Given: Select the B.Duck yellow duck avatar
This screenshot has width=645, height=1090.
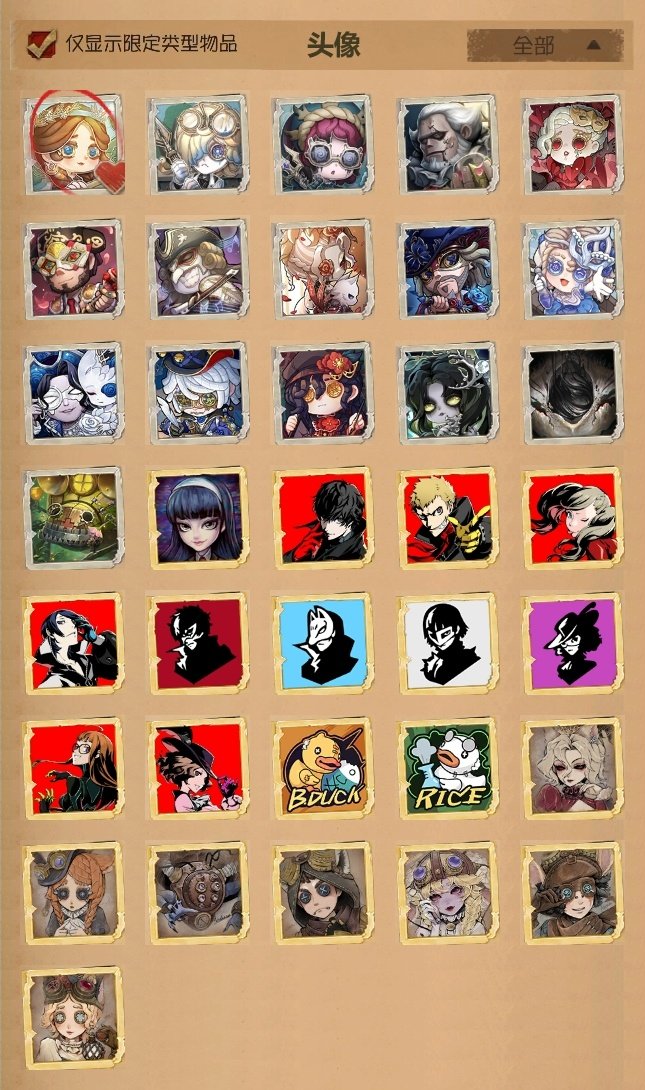Looking at the screenshot, I should coord(323,767).
